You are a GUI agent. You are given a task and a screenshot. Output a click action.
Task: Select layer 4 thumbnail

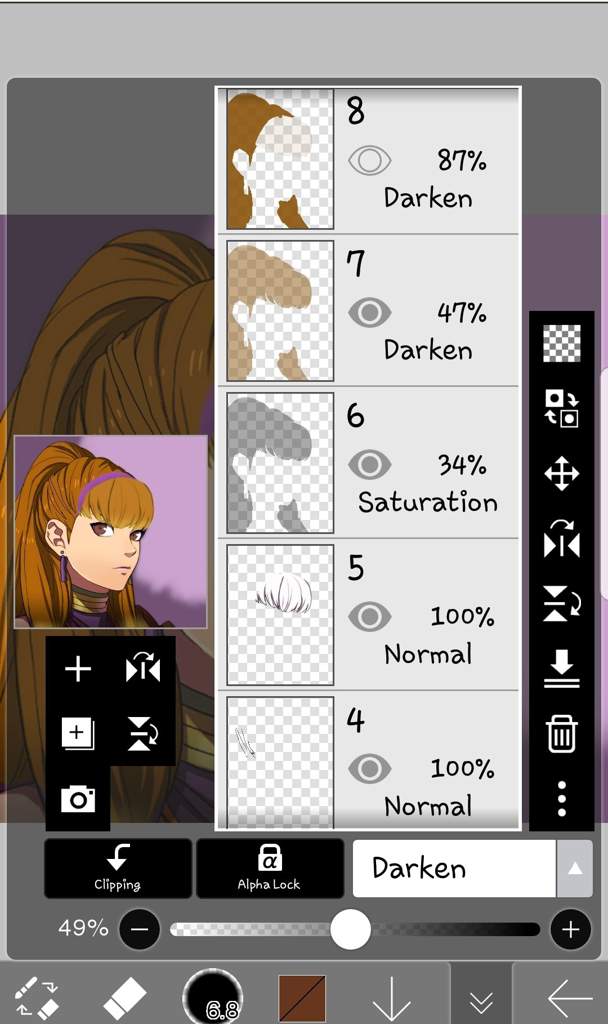pyautogui.click(x=280, y=762)
